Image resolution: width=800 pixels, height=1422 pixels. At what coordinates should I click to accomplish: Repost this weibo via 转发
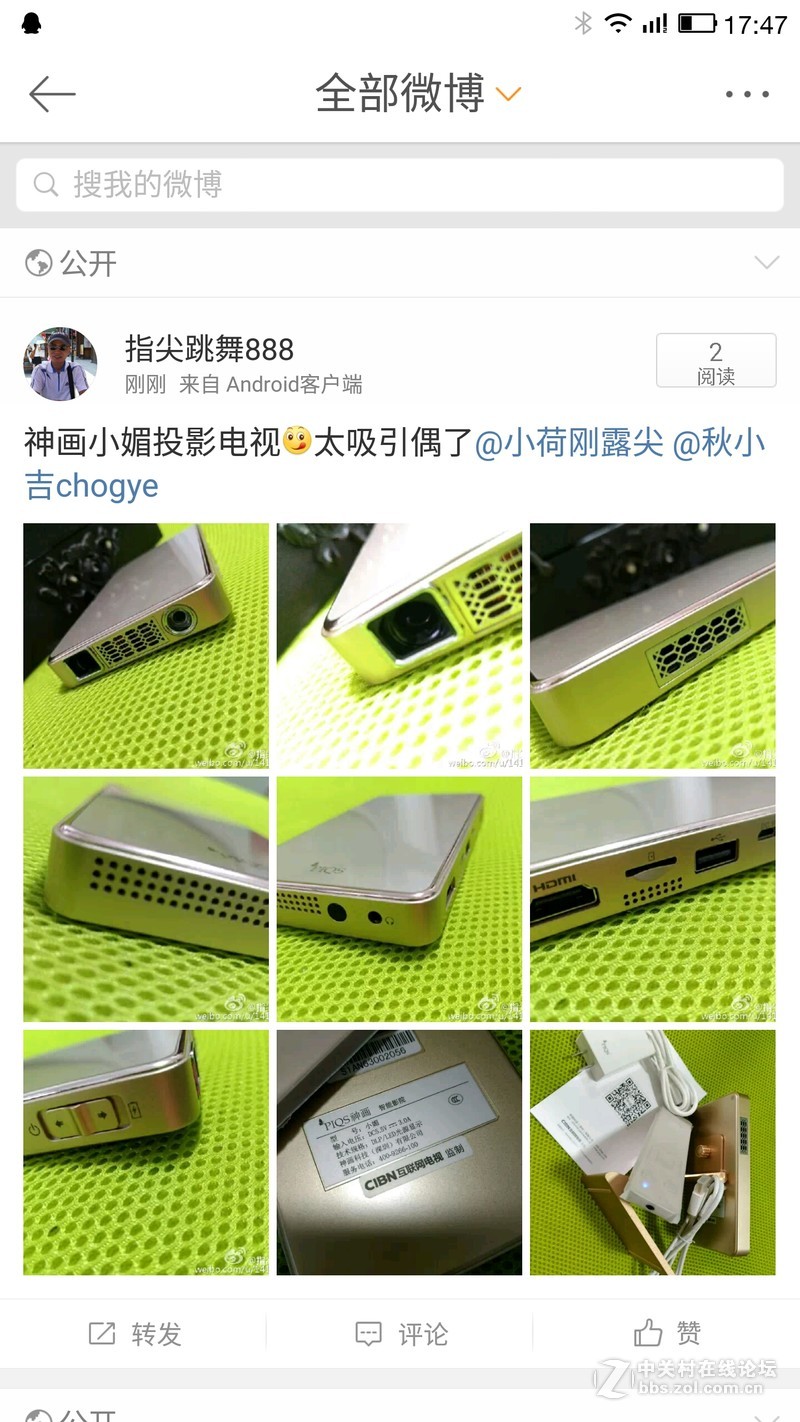pos(134,1333)
